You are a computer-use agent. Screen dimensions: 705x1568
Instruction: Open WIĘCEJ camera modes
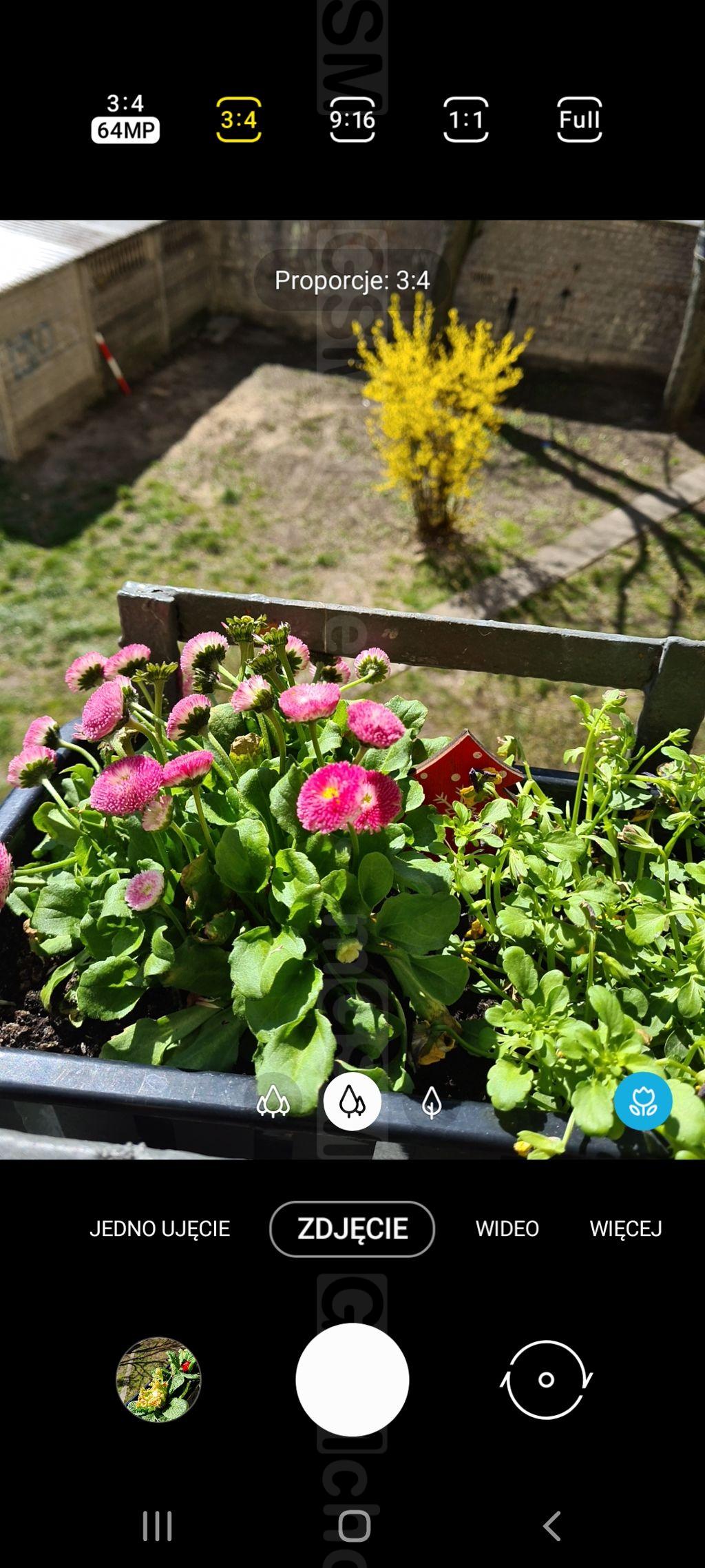(x=626, y=1228)
